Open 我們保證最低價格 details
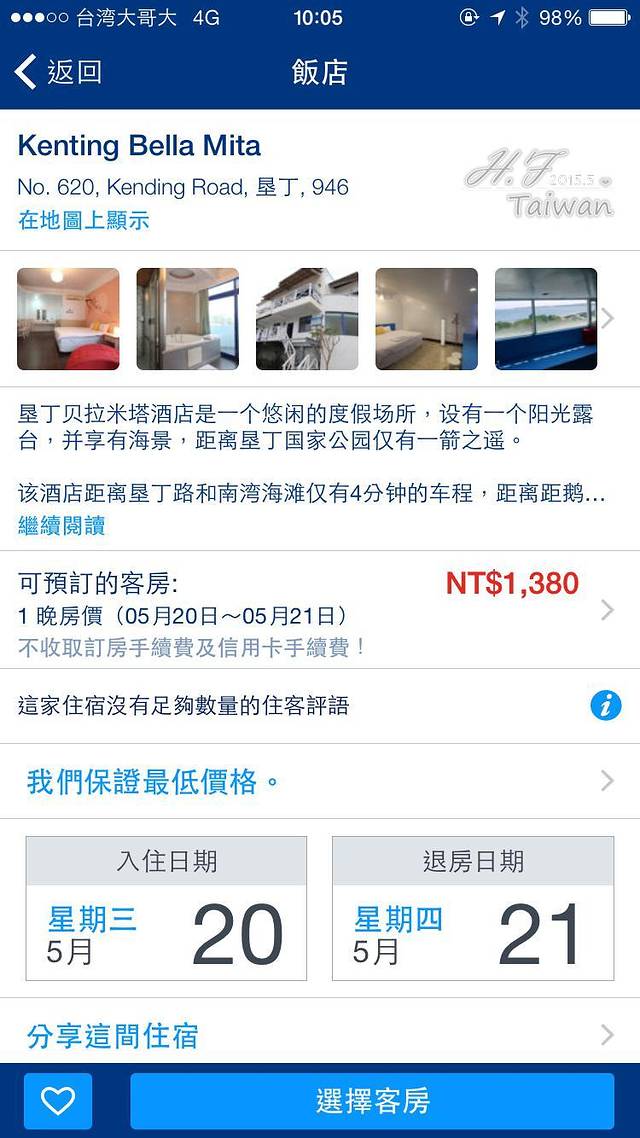The height and width of the screenshot is (1138, 640). [320, 781]
